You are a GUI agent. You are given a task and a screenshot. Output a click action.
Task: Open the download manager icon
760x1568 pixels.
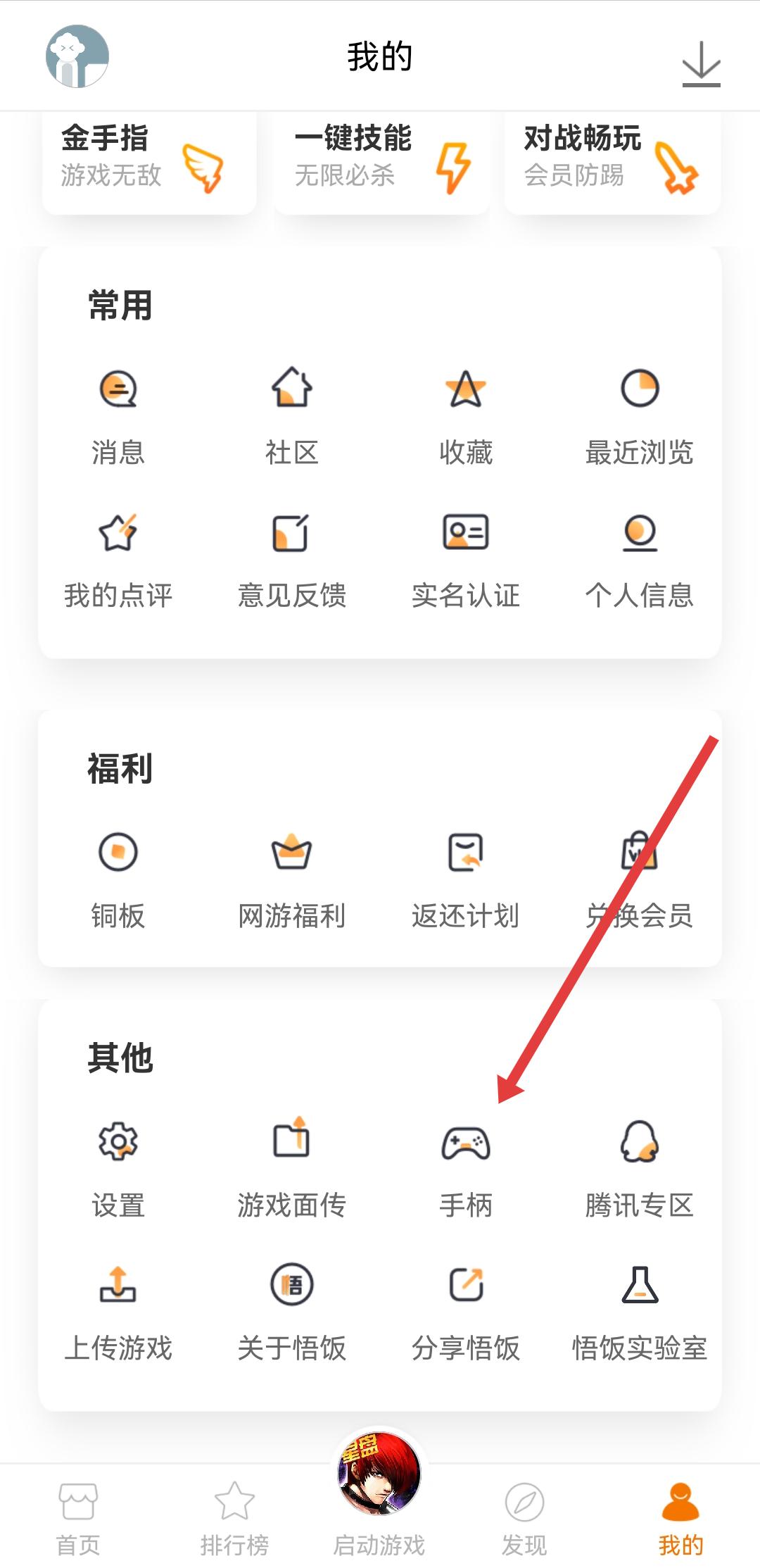coord(701,64)
